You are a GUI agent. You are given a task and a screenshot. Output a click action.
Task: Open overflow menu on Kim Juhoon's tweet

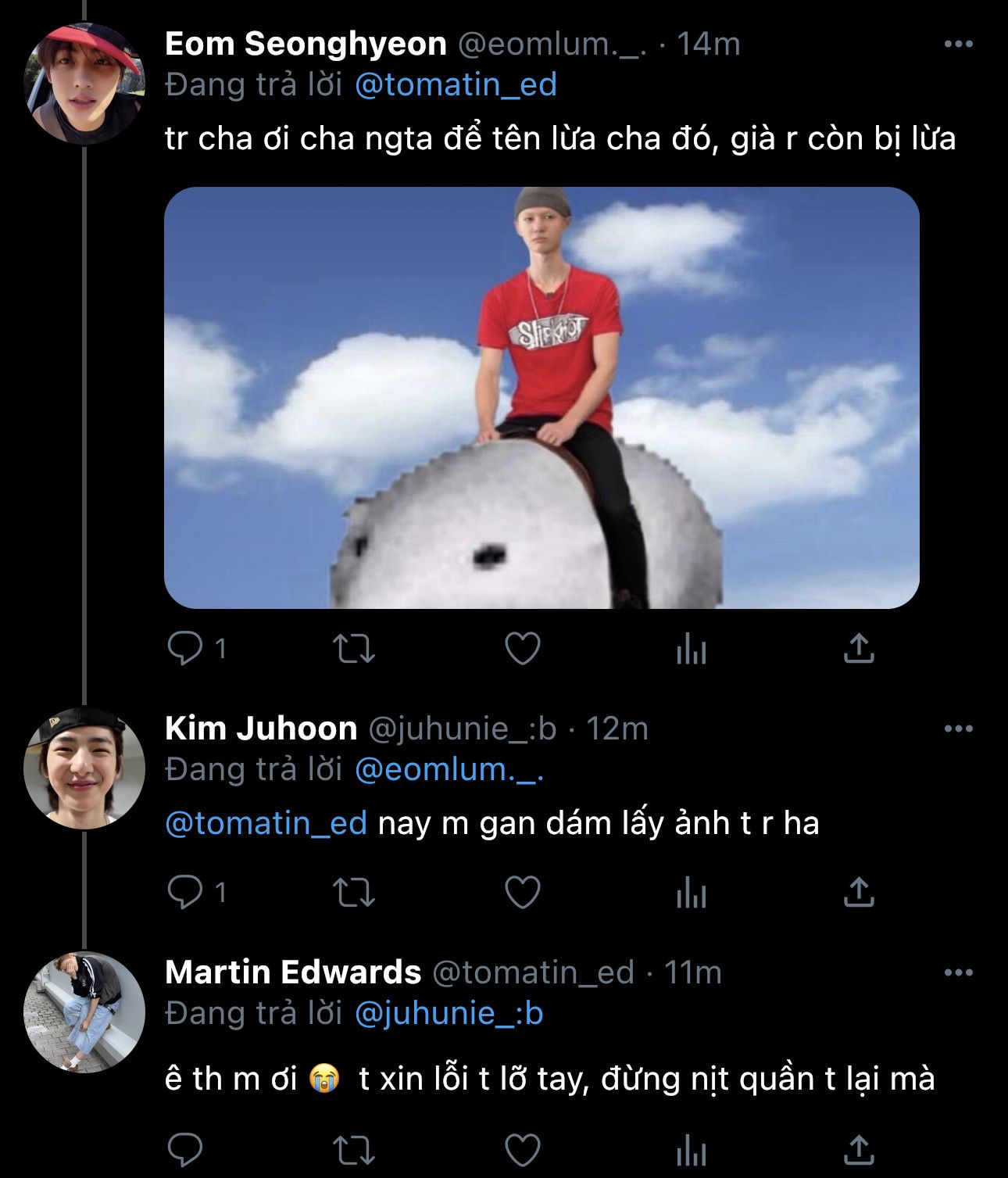[x=958, y=729]
